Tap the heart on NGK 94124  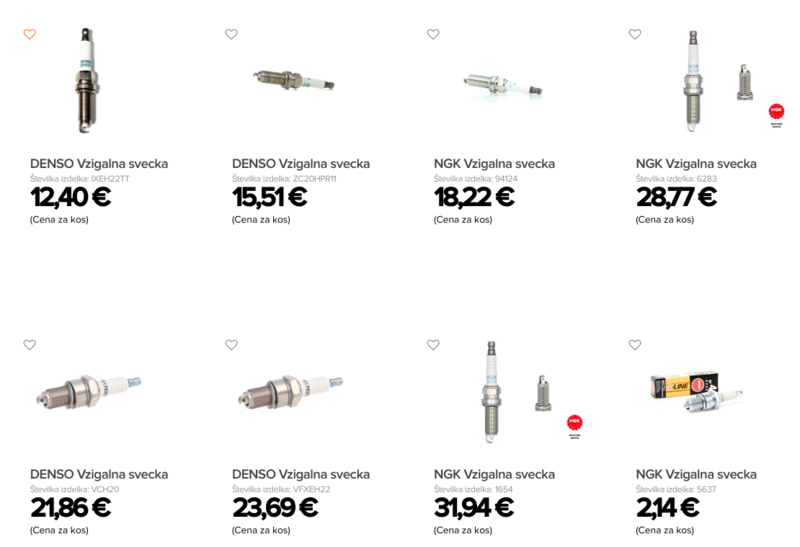433,34
